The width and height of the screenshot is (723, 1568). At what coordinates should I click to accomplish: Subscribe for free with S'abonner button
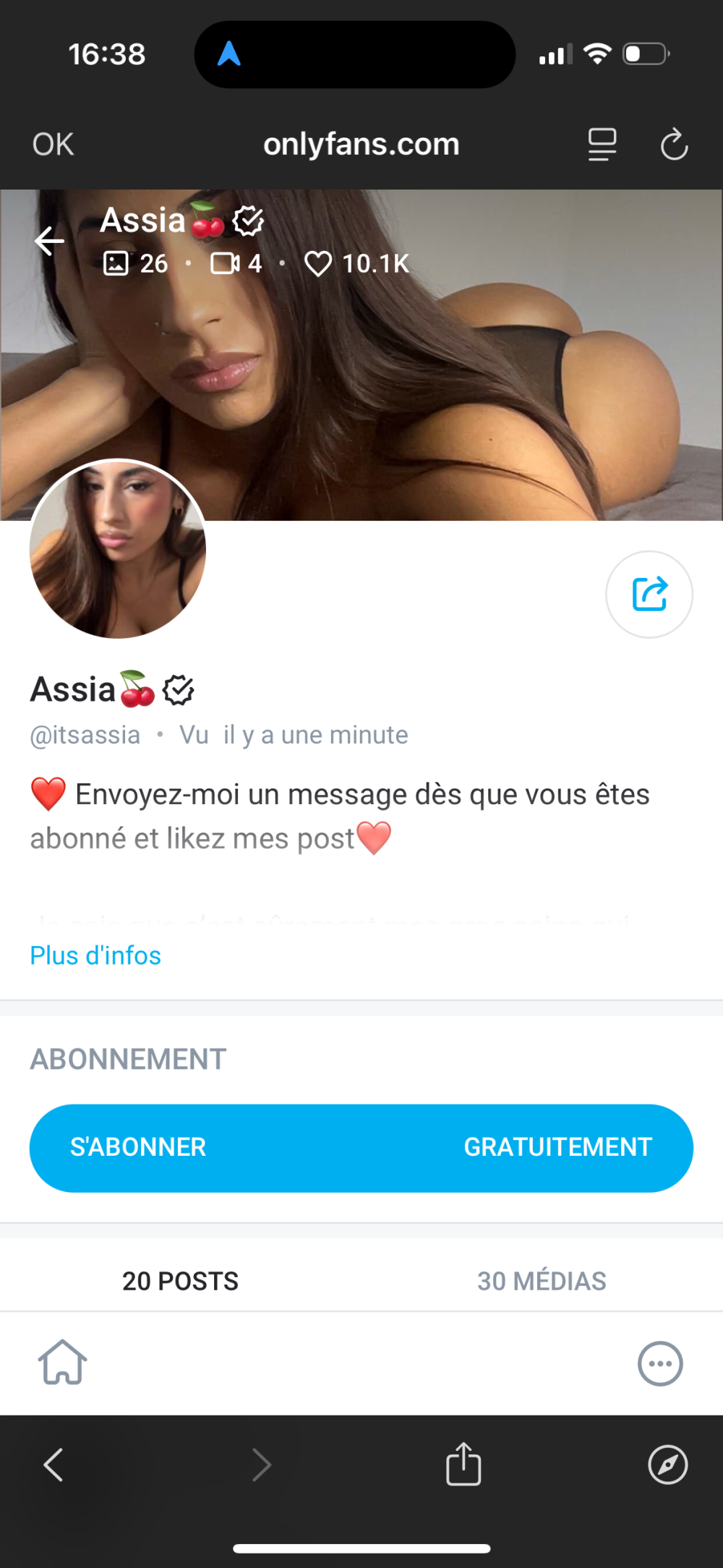[361, 1148]
